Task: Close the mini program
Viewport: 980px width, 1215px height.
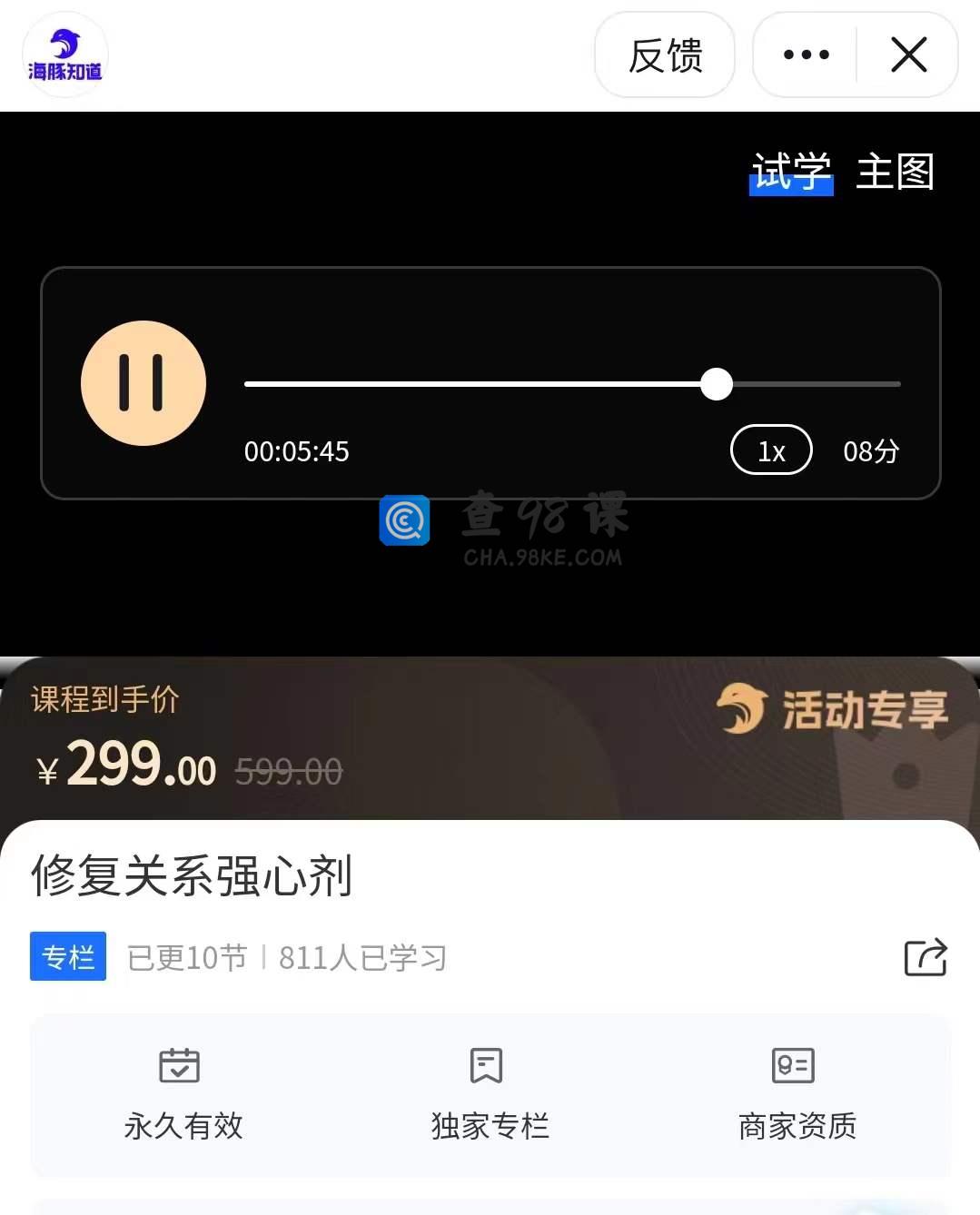Action: (908, 55)
